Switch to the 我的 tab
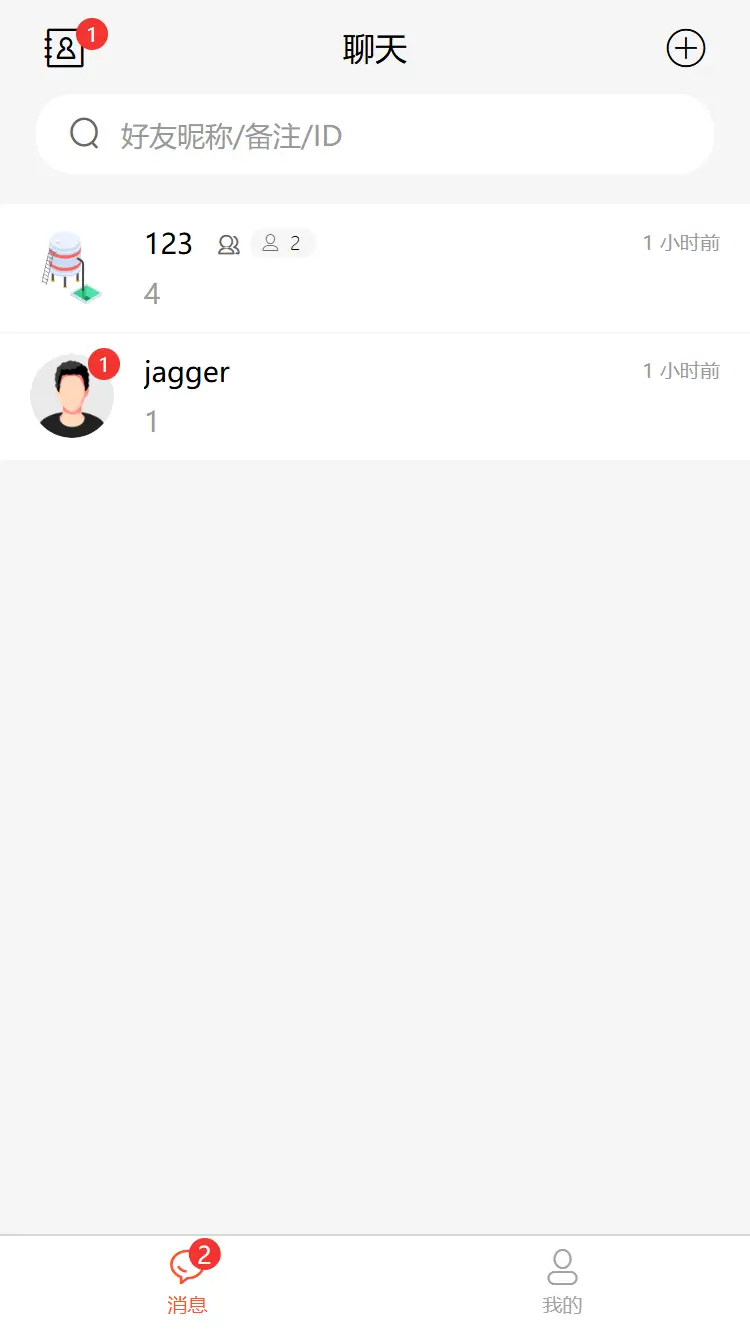The height and width of the screenshot is (1334, 750). (562, 1282)
